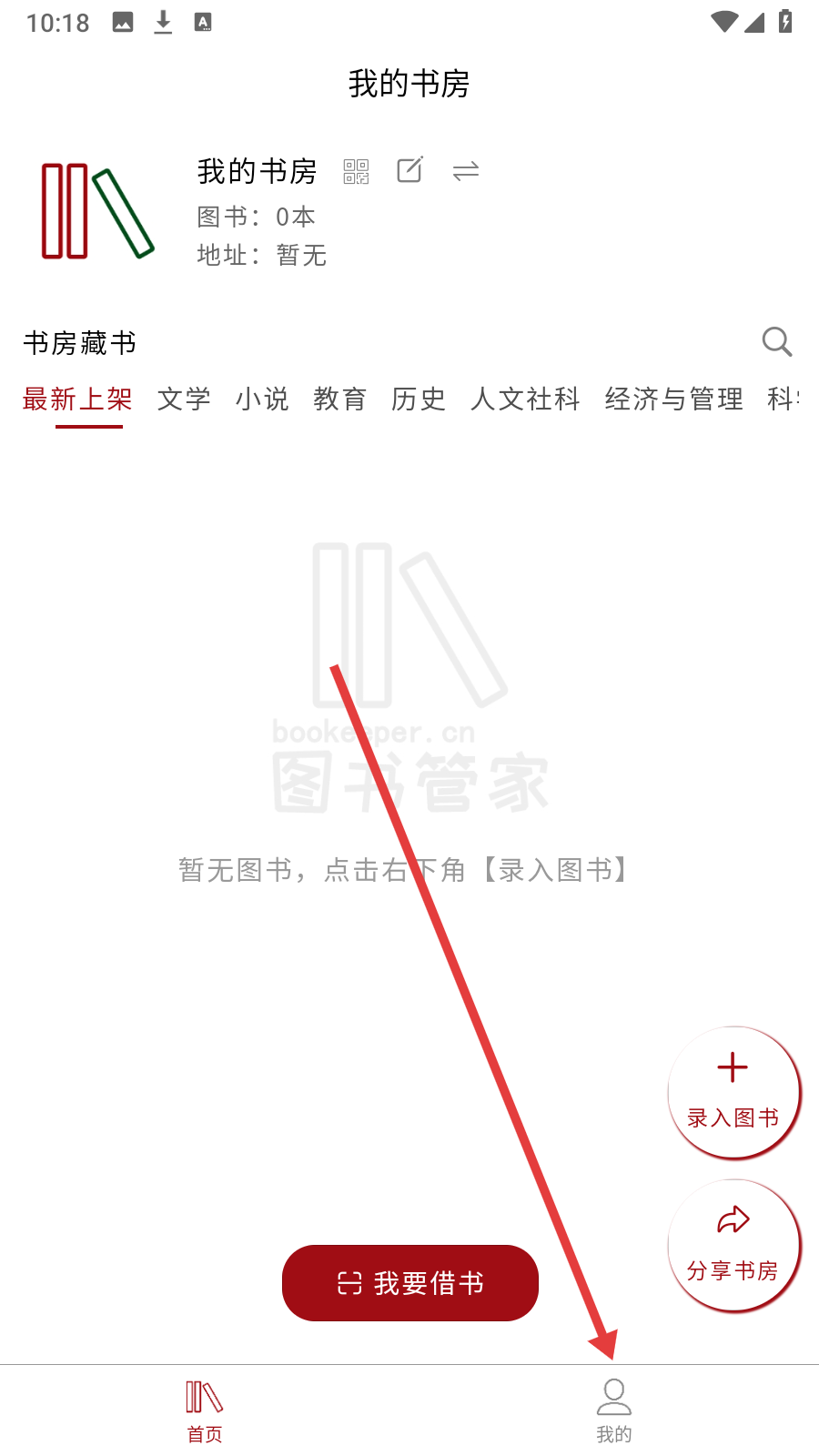Open the 教育 category tab
The height and width of the screenshot is (1456, 819).
340,399
